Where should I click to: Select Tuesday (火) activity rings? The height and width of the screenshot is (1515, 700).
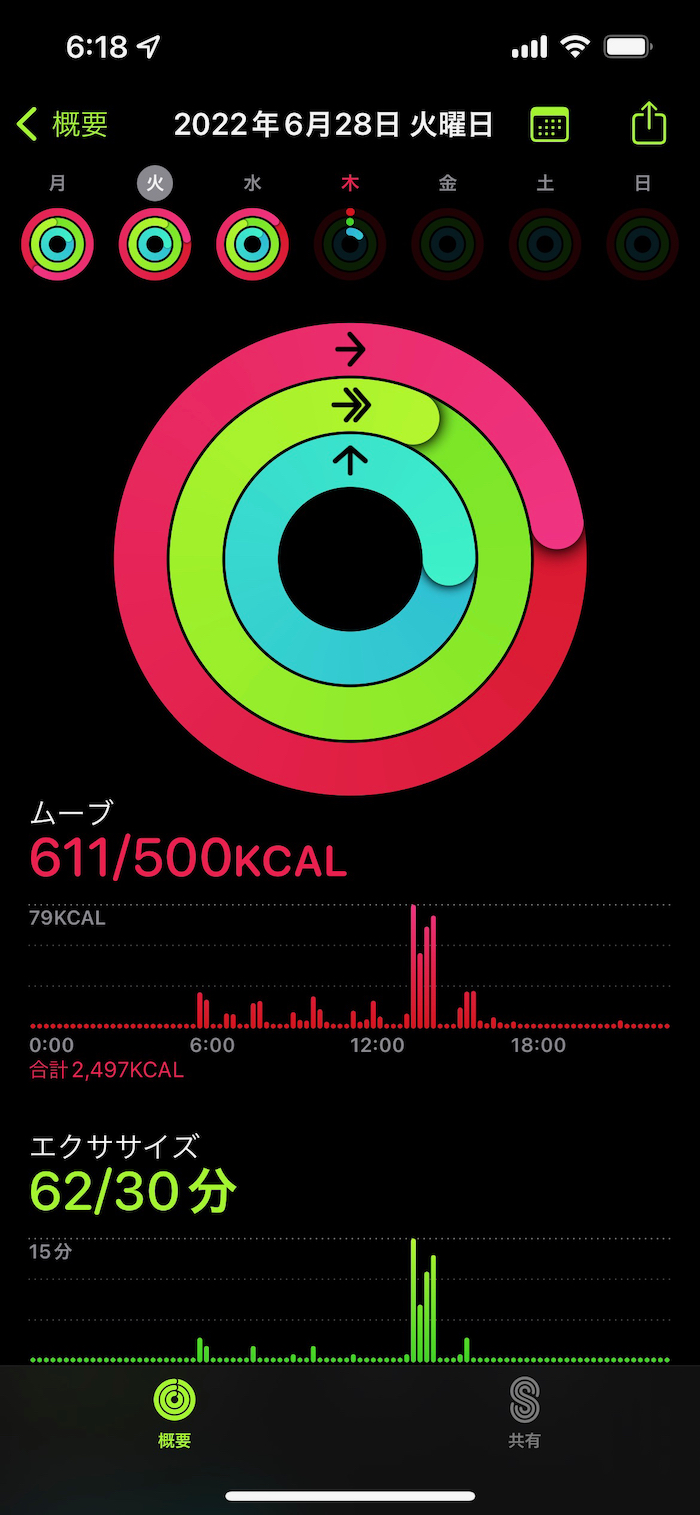coord(154,243)
